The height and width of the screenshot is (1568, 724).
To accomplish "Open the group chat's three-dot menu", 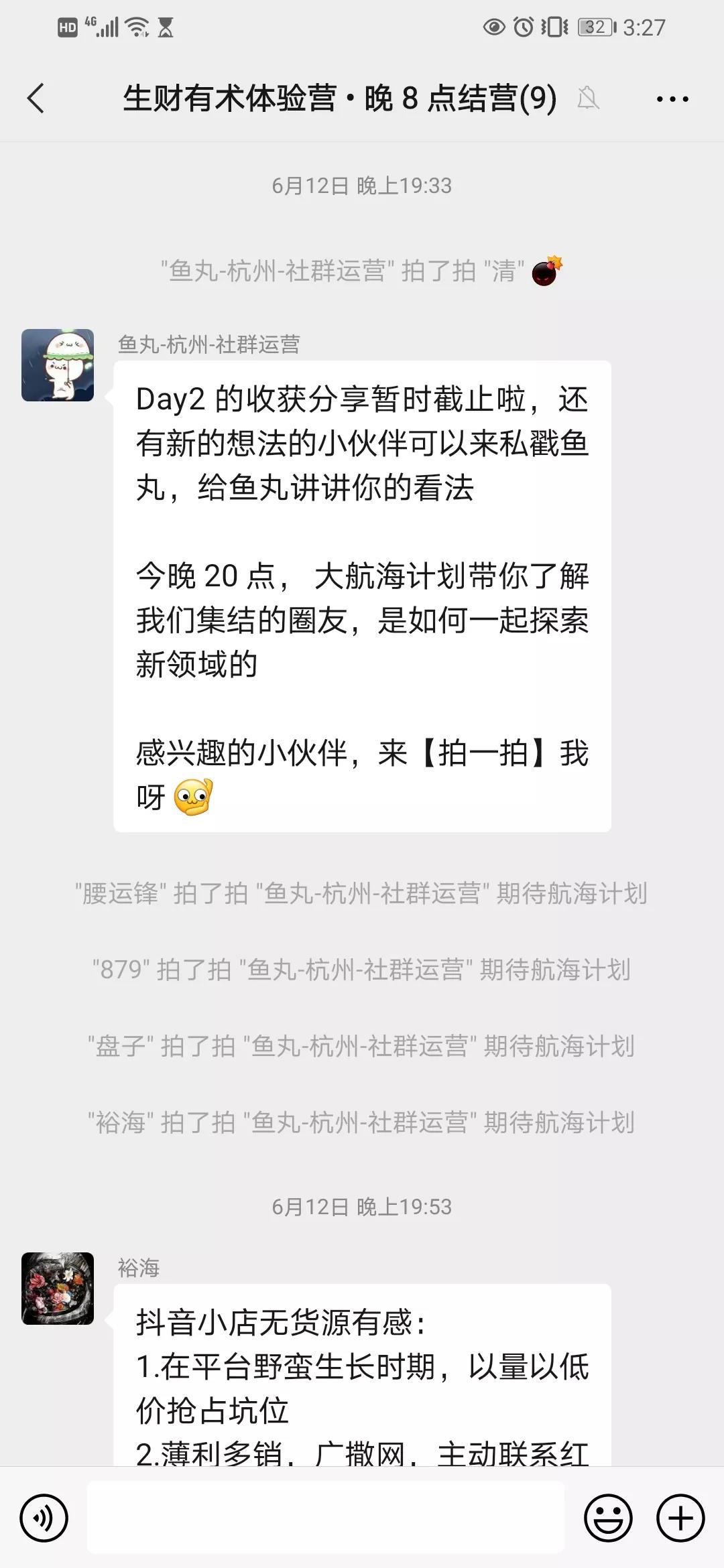I will pyautogui.click(x=672, y=99).
